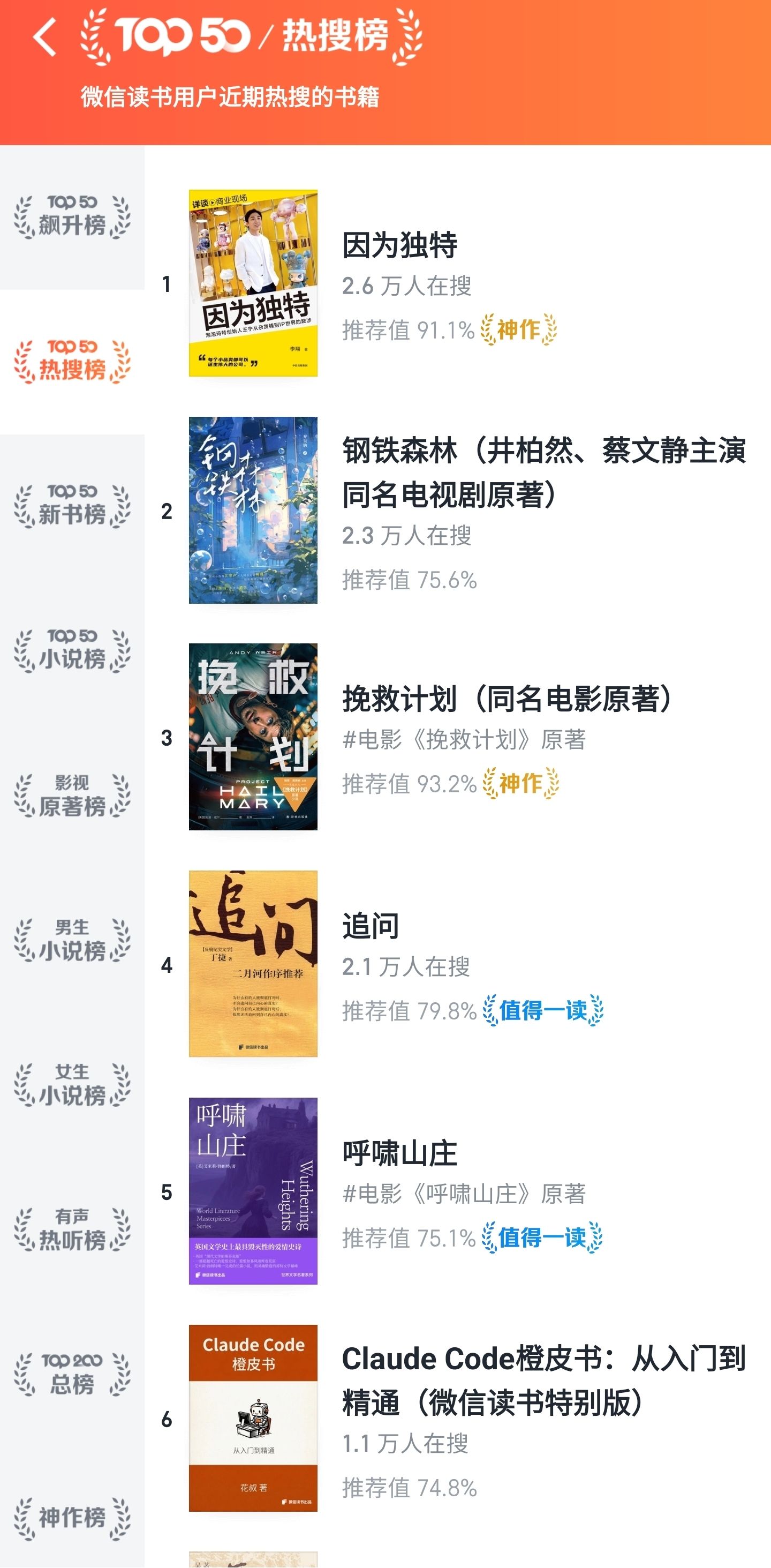Switch to the 神作榜 tab
This screenshot has width=771, height=1568.
click(x=72, y=1518)
